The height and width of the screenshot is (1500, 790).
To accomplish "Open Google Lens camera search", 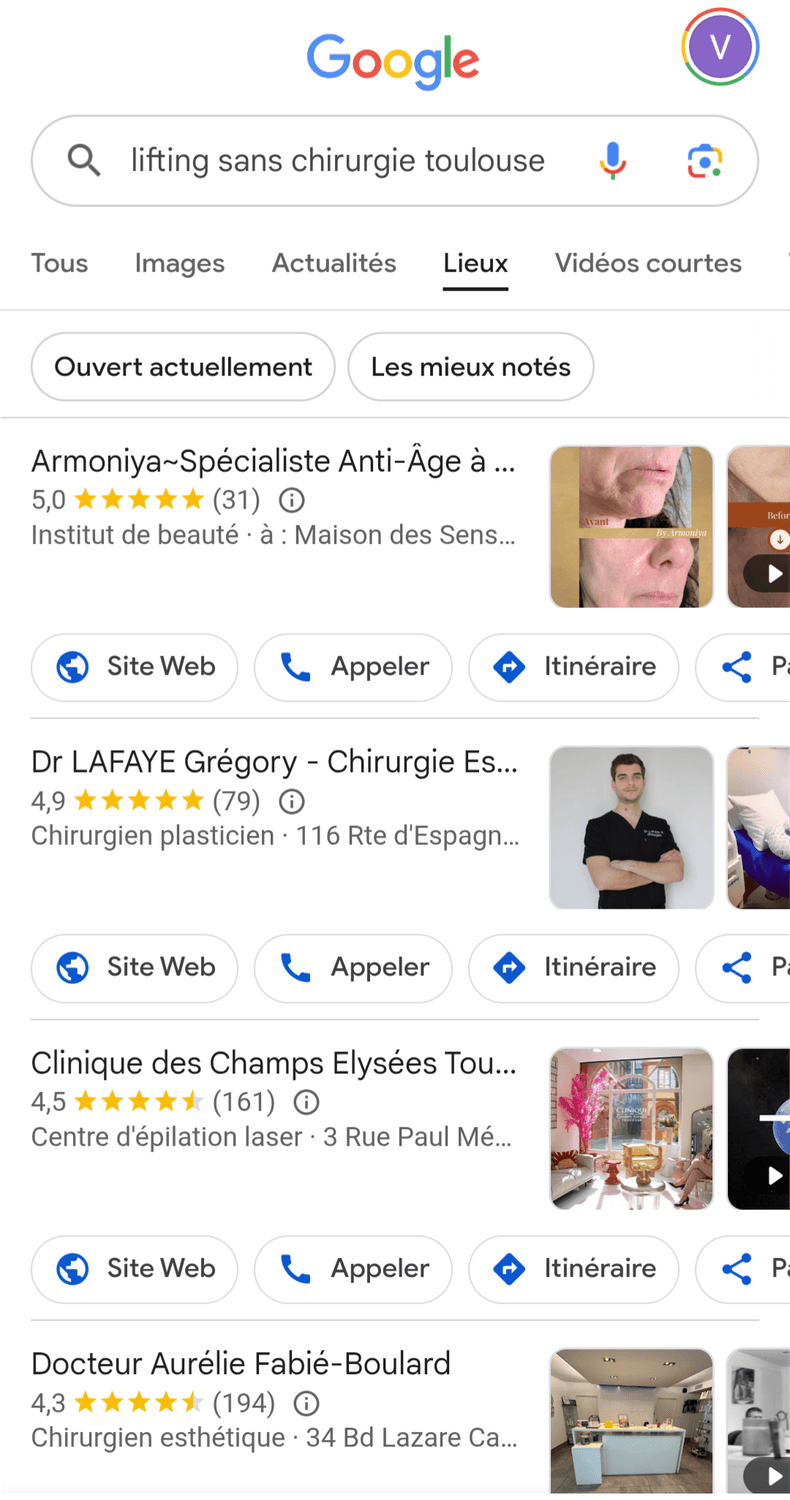I will [x=704, y=161].
